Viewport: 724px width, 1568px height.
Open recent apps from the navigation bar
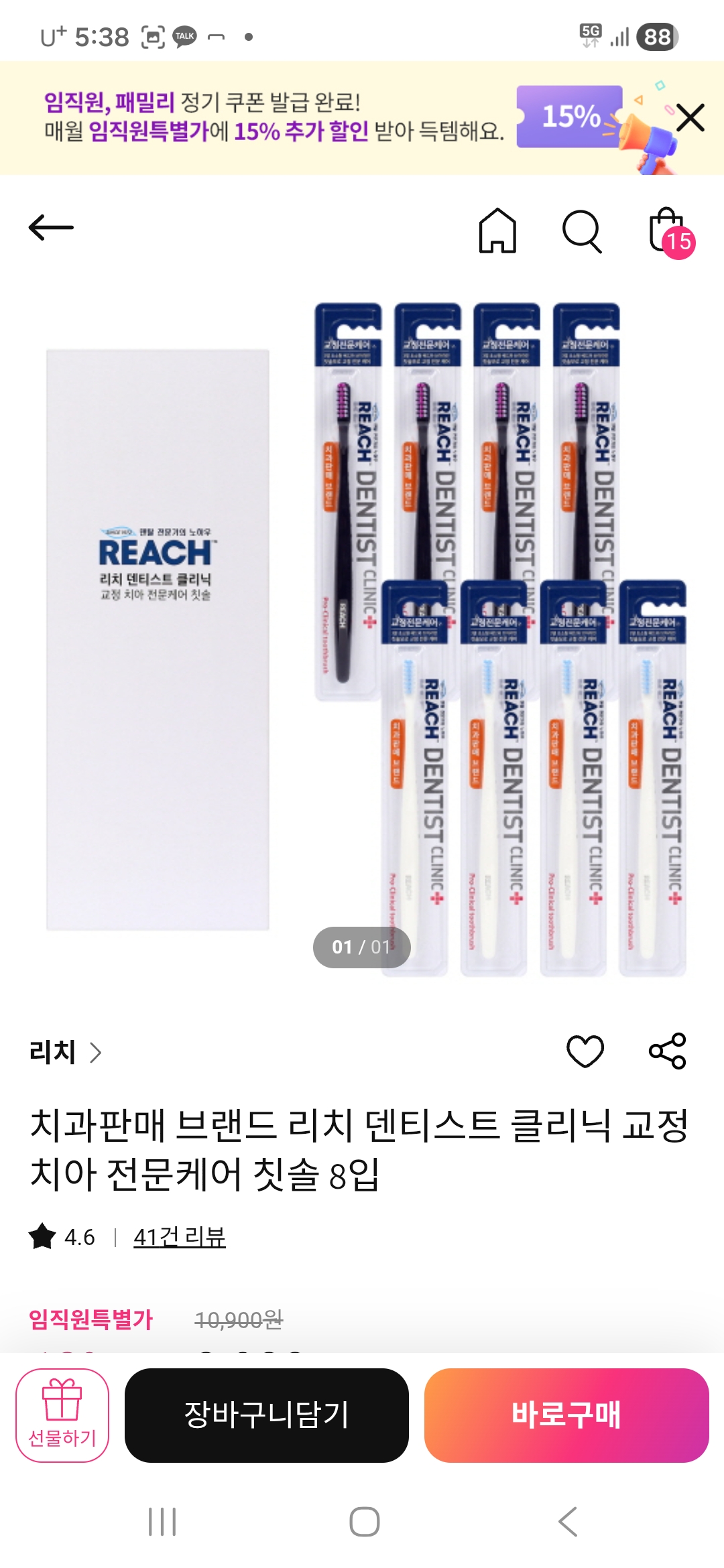point(162,1522)
